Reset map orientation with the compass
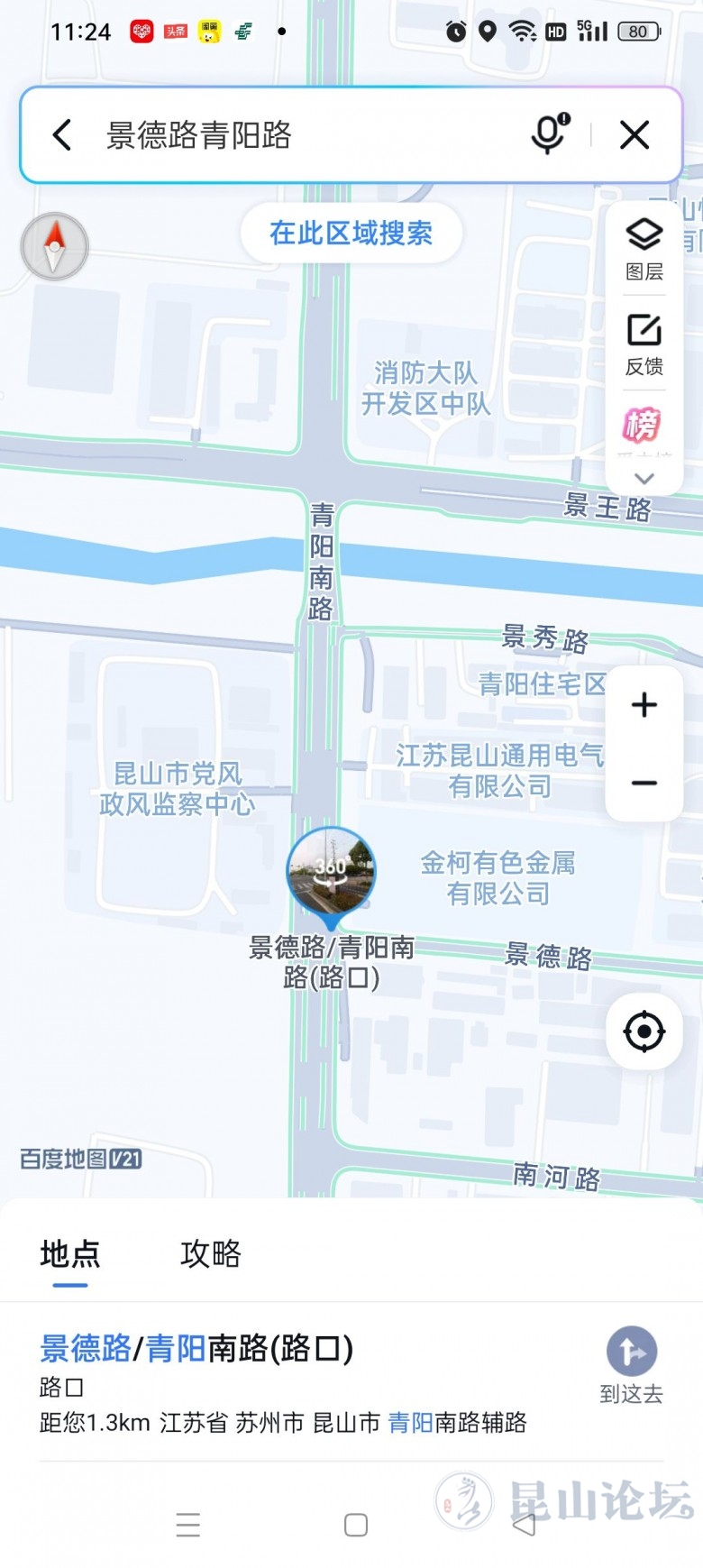Viewport: 703px width, 1568px height. 55,246
